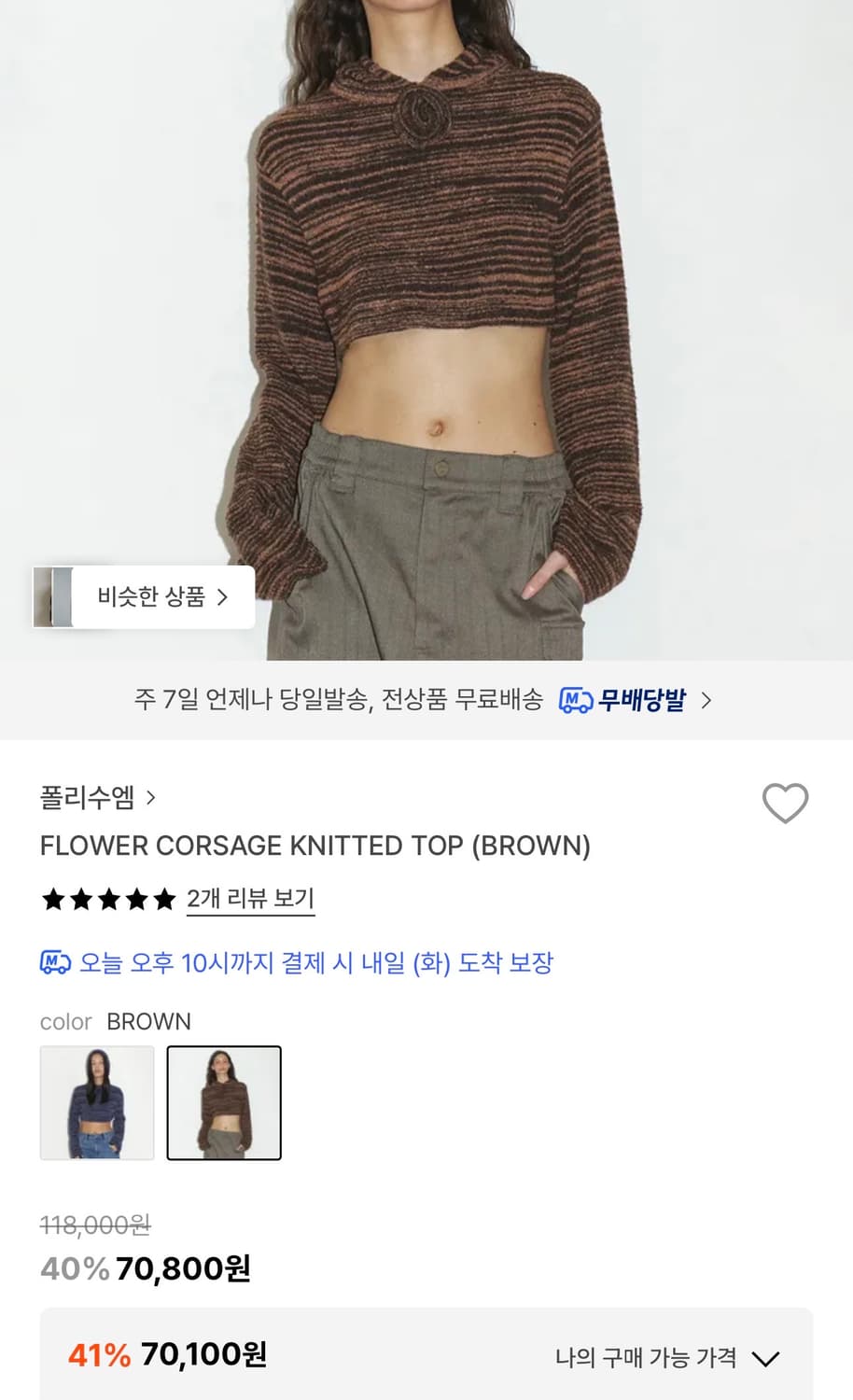This screenshot has height=1400, width=853.
Task: Tap the free shipping banner strip
Action: 426,699
